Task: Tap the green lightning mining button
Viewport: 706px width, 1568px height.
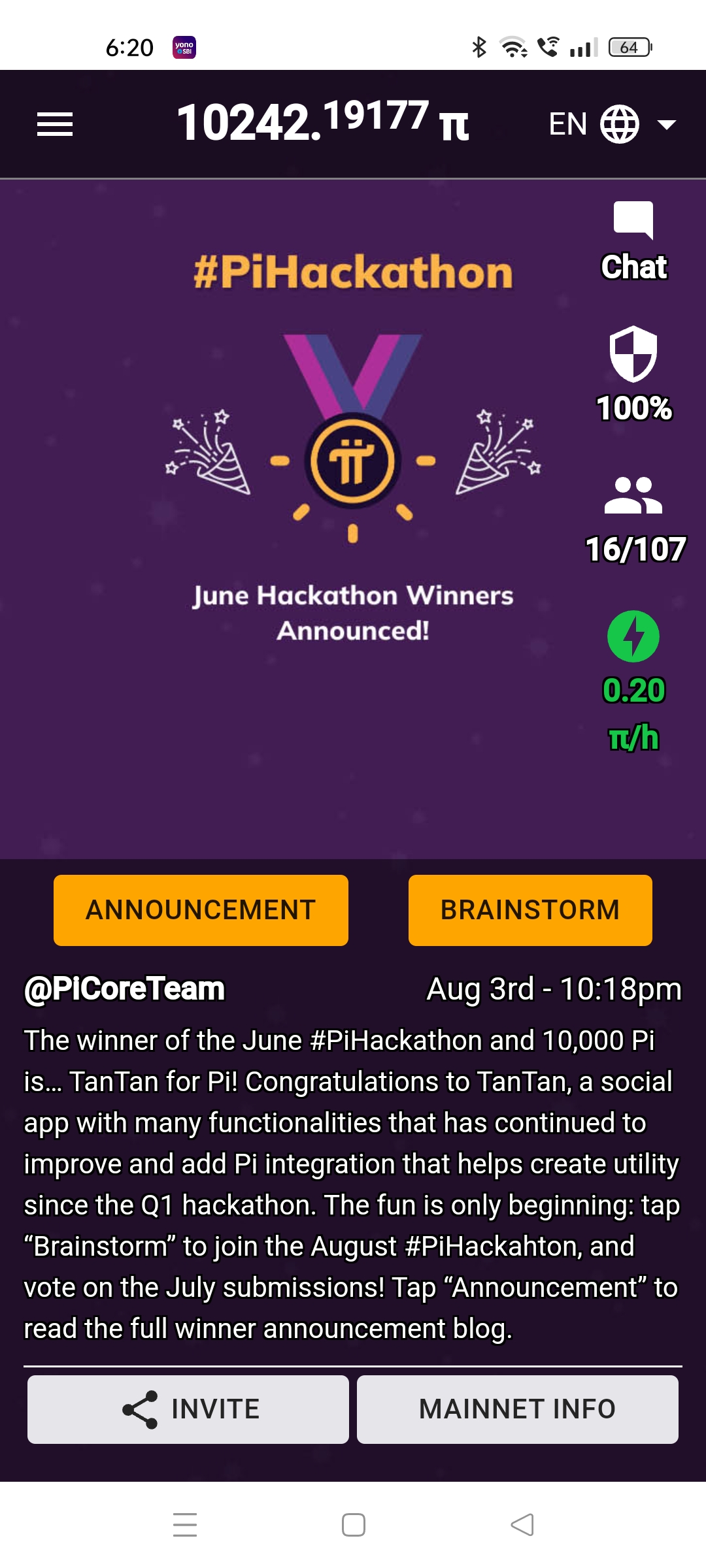Action: [x=633, y=636]
